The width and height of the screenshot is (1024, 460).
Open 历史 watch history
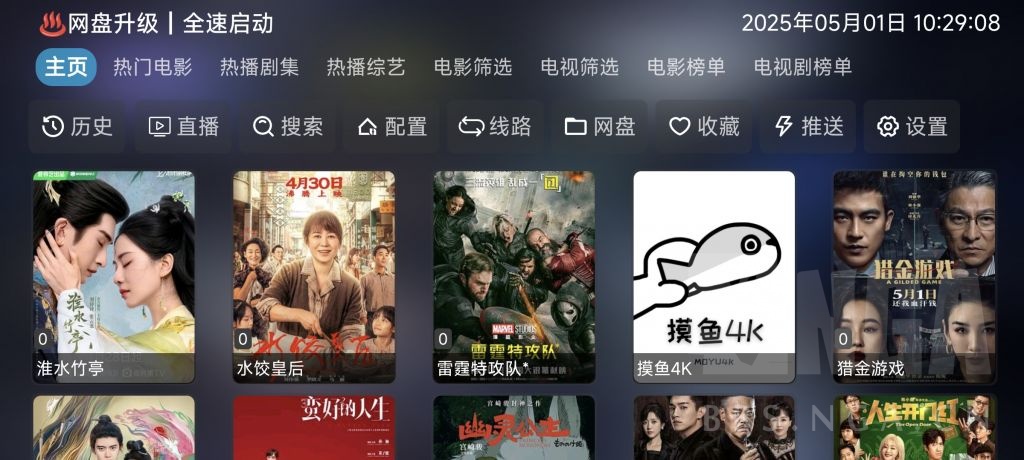77,126
